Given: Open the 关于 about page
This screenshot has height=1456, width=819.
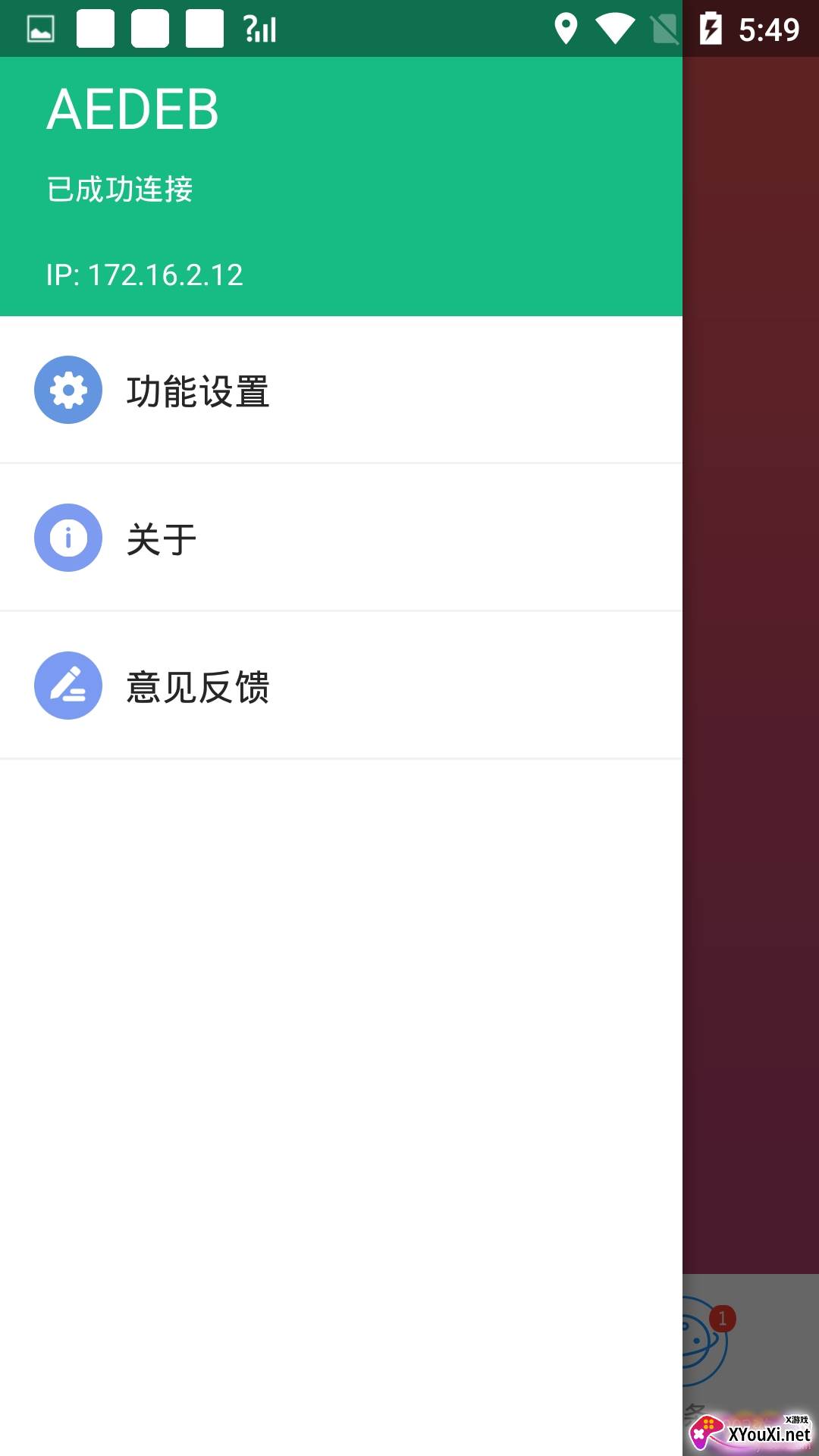Looking at the screenshot, I should tap(341, 538).
